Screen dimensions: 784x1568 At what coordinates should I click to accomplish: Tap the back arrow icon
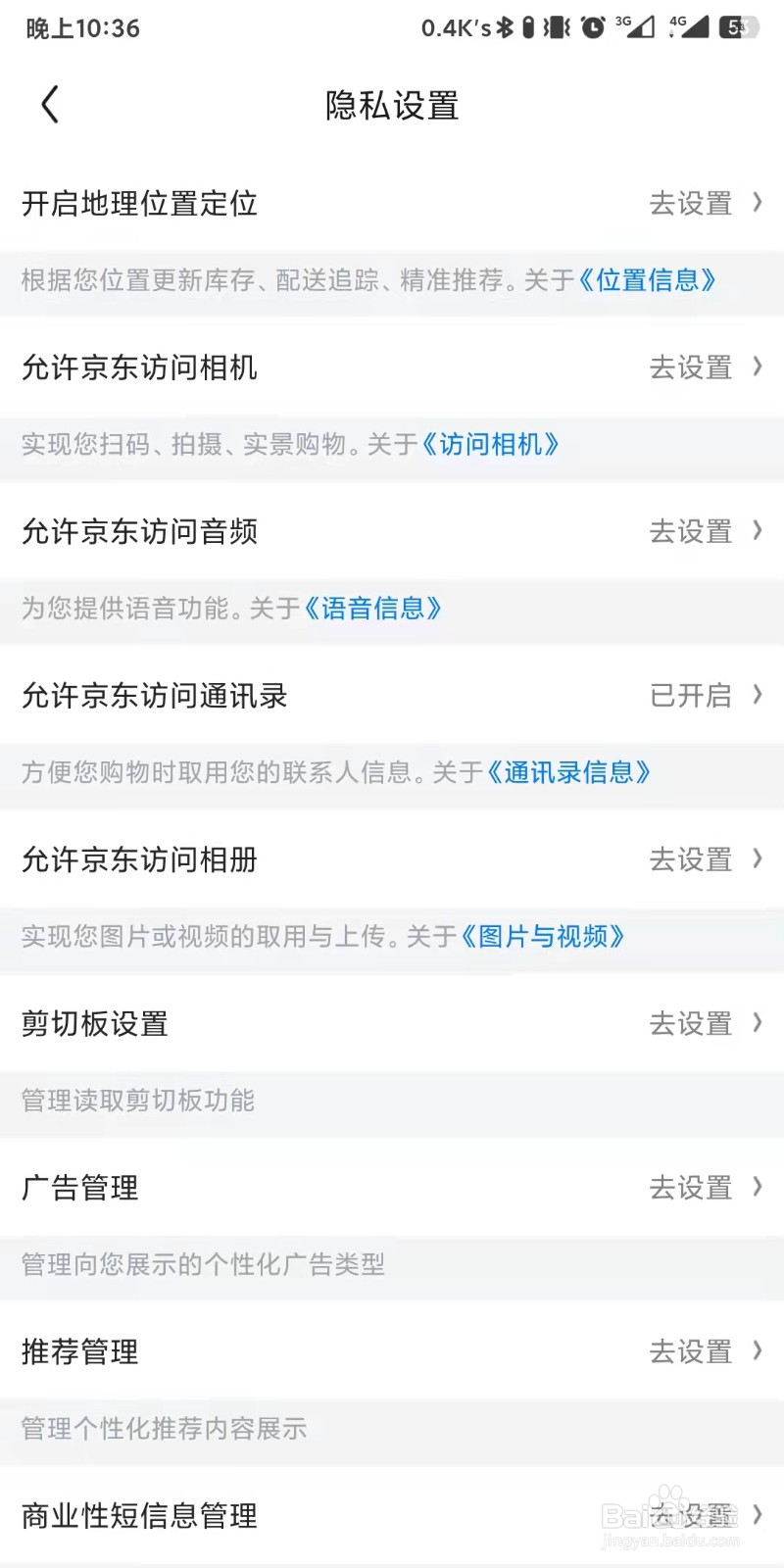point(49,104)
